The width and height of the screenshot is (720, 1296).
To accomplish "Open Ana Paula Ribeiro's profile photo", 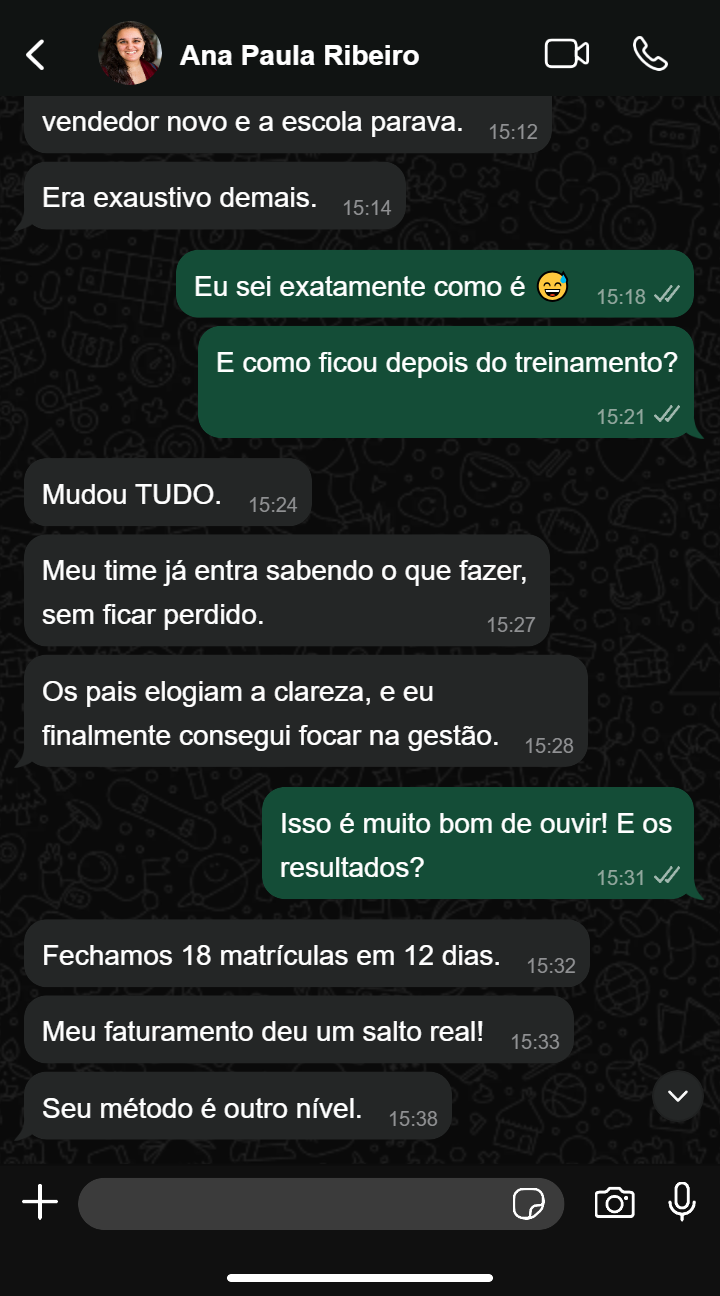I will (130, 54).
